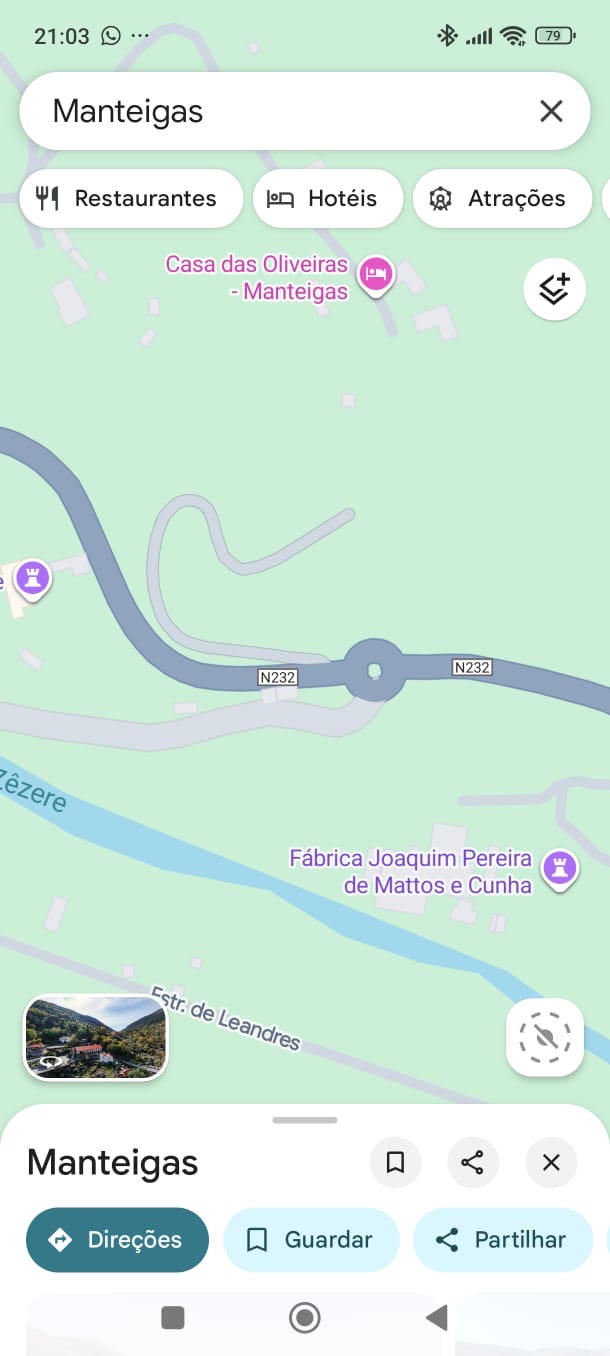Close the Manteigas place sheet
Screen dimensions: 610x1356
(x=551, y=1162)
